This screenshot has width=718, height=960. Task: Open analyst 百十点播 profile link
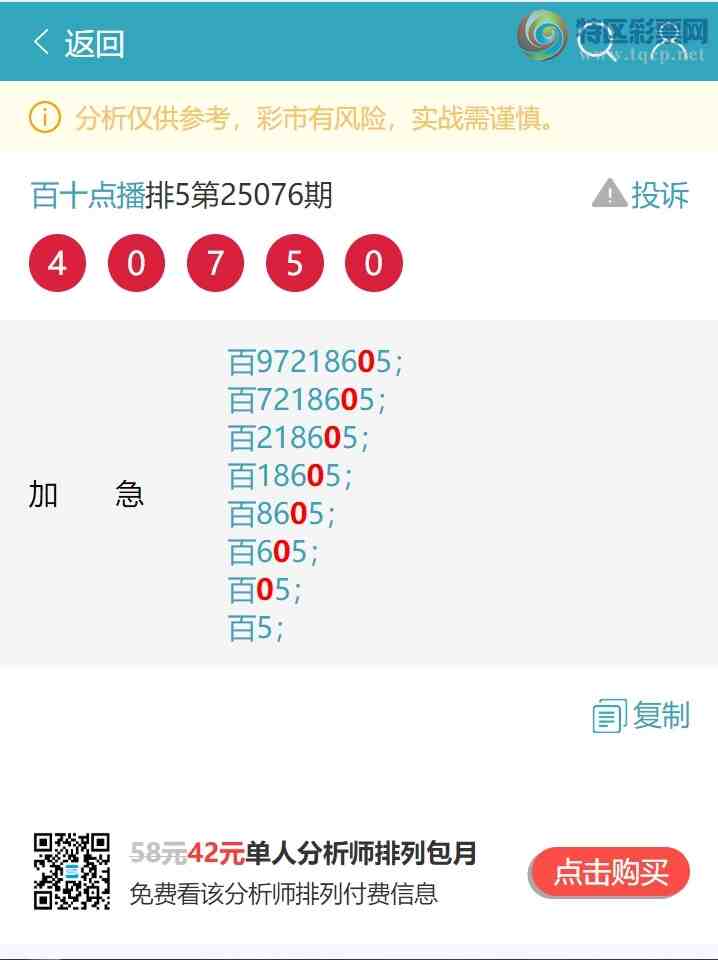(88, 195)
